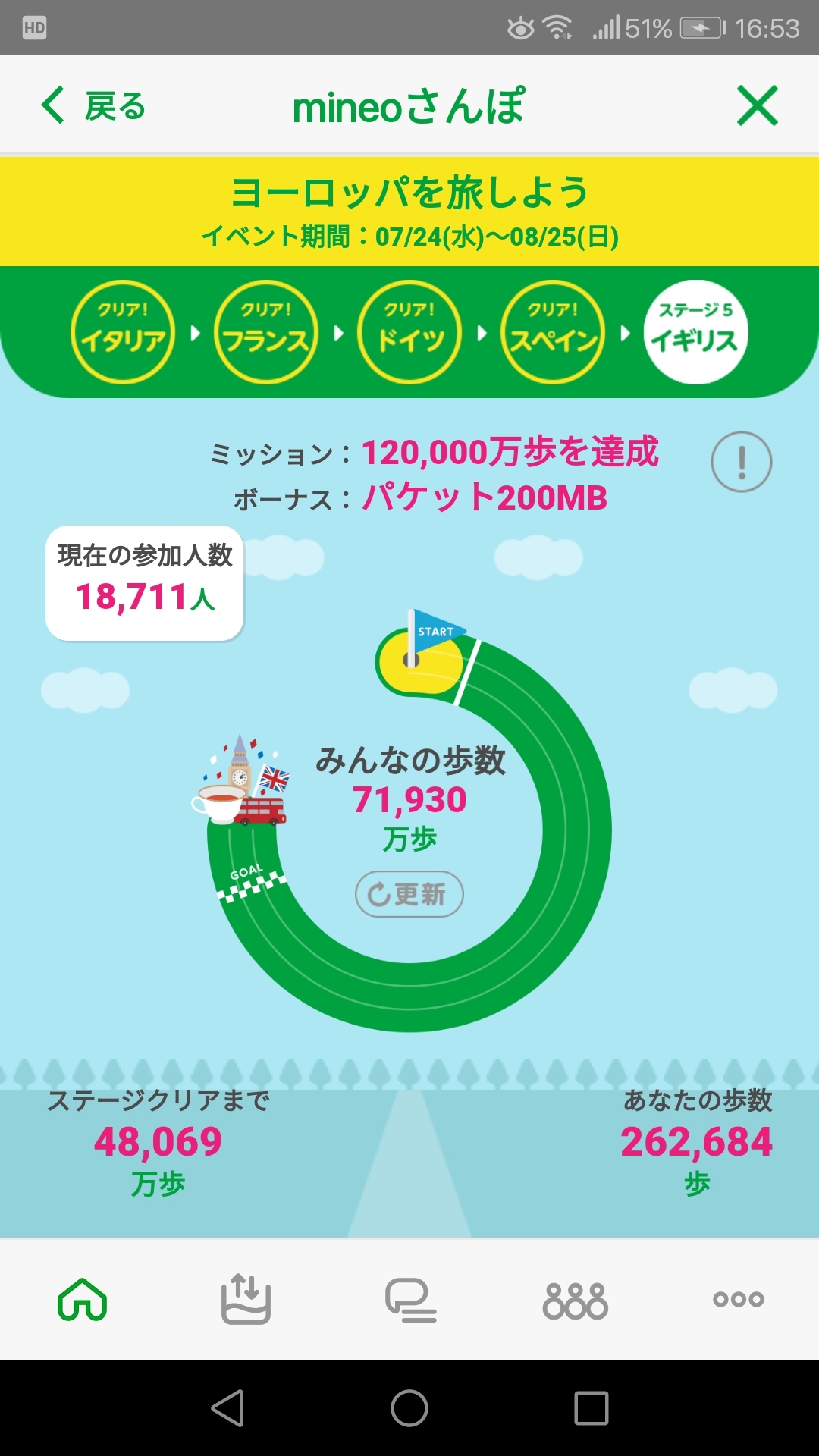Open the community people tab
Image resolution: width=819 pixels, height=1456 pixels.
[x=575, y=1301]
